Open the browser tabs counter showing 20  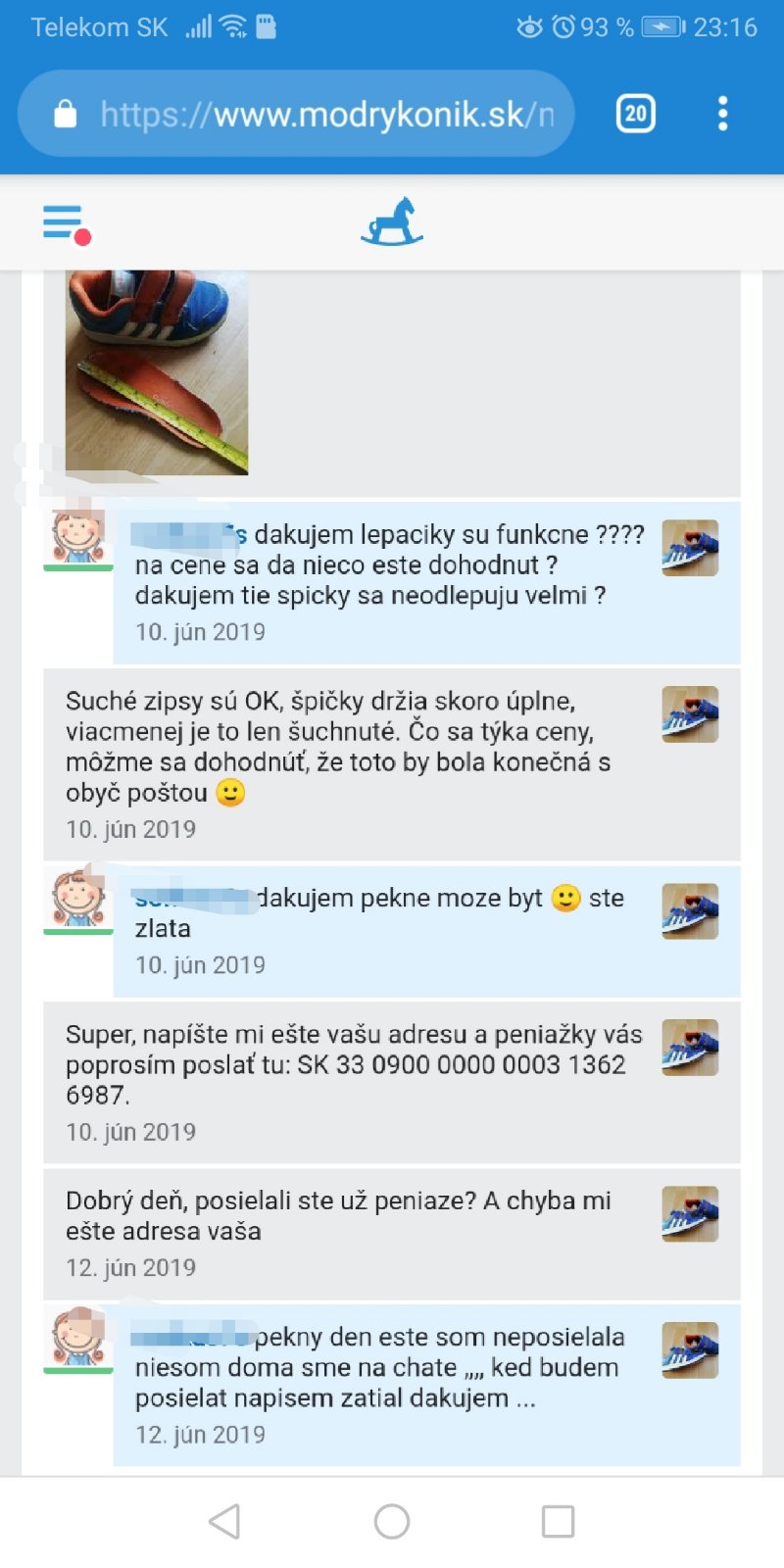[x=635, y=114]
